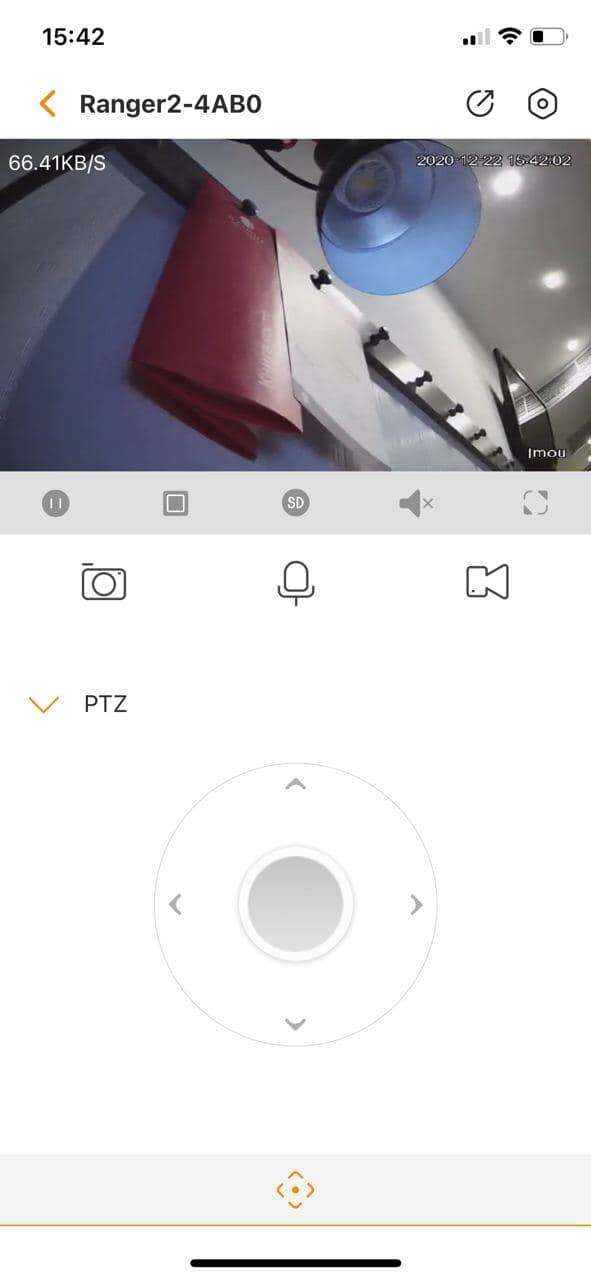Viewport: 591px width, 1280px height.
Task: Tap the center PTZ joystick knob
Action: tap(295, 904)
